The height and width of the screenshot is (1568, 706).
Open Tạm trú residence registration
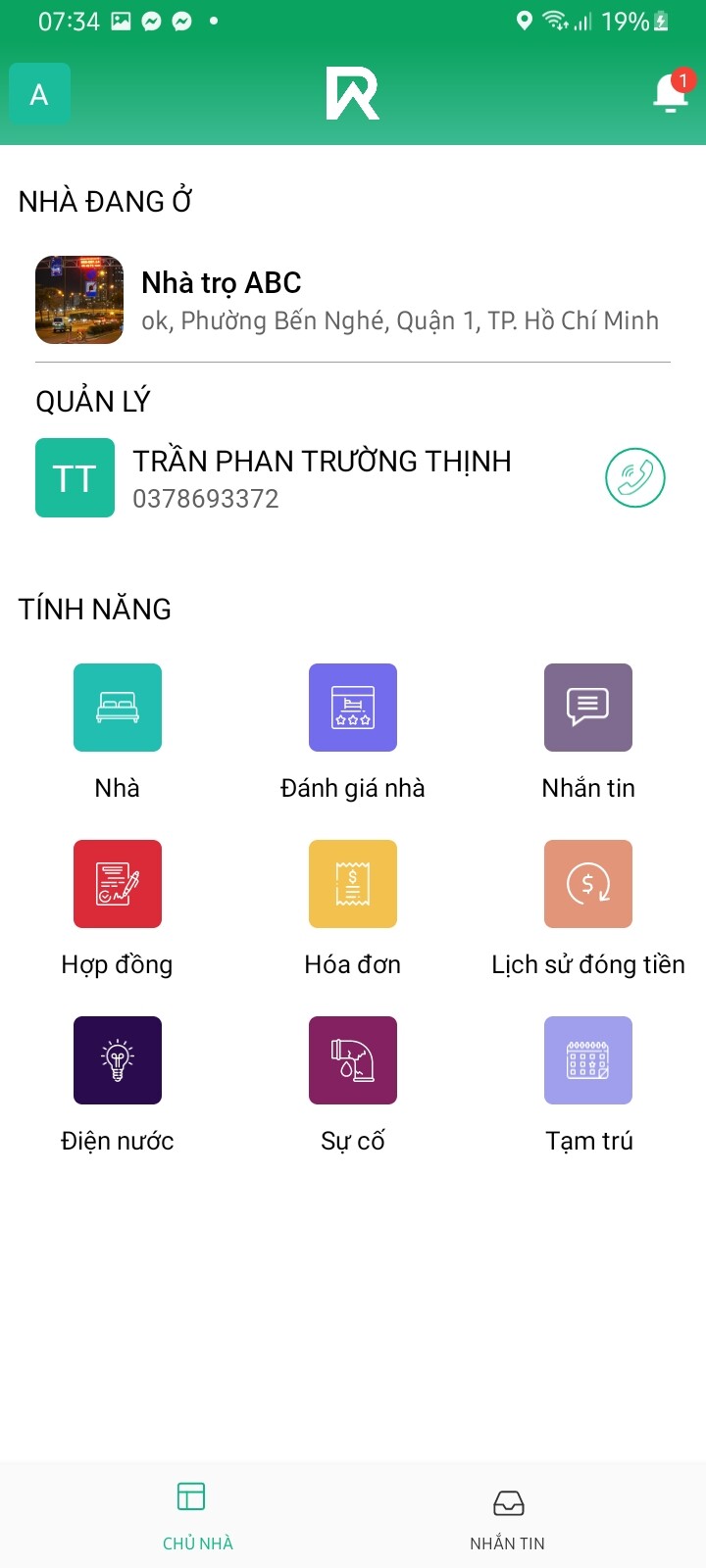pyautogui.click(x=588, y=1060)
